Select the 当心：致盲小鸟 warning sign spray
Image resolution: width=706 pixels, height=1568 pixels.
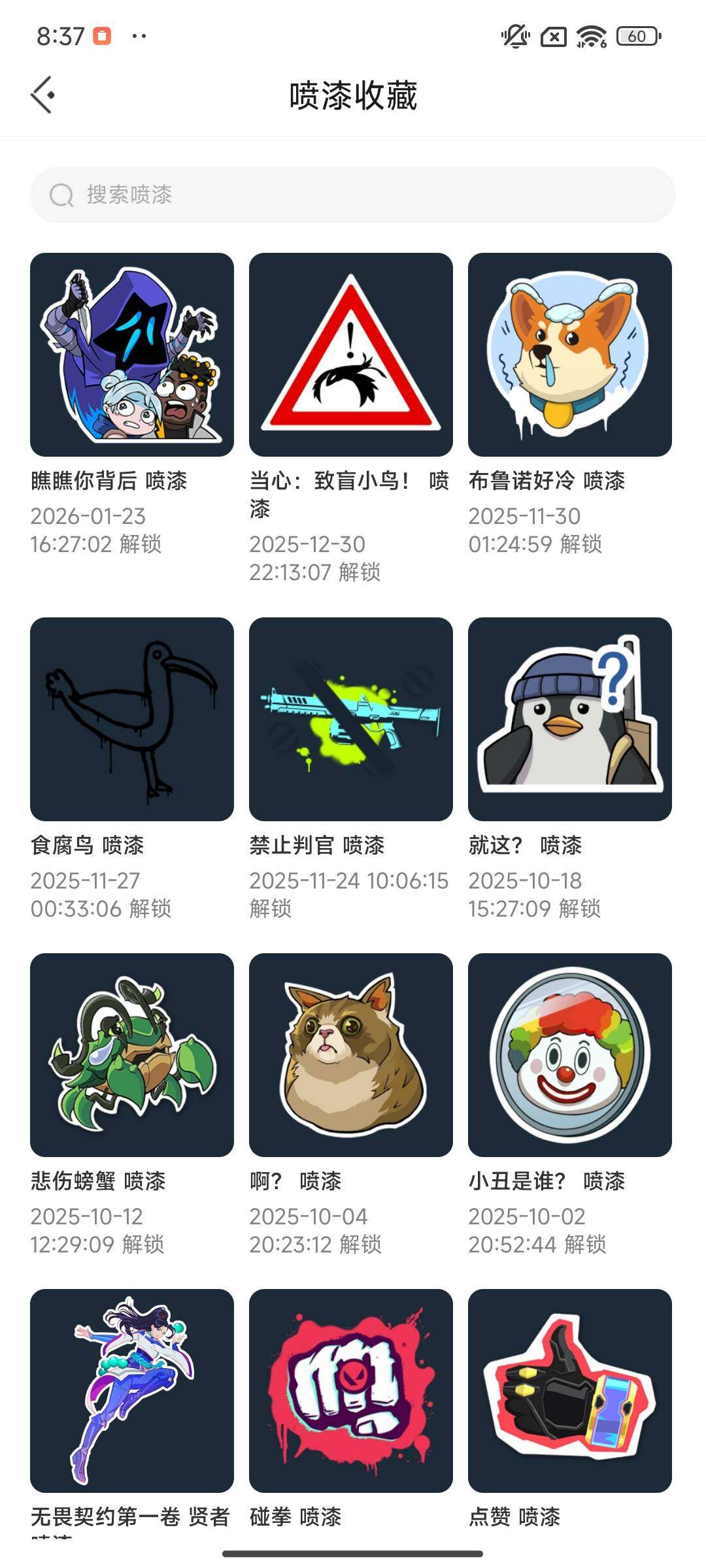pyautogui.click(x=350, y=353)
